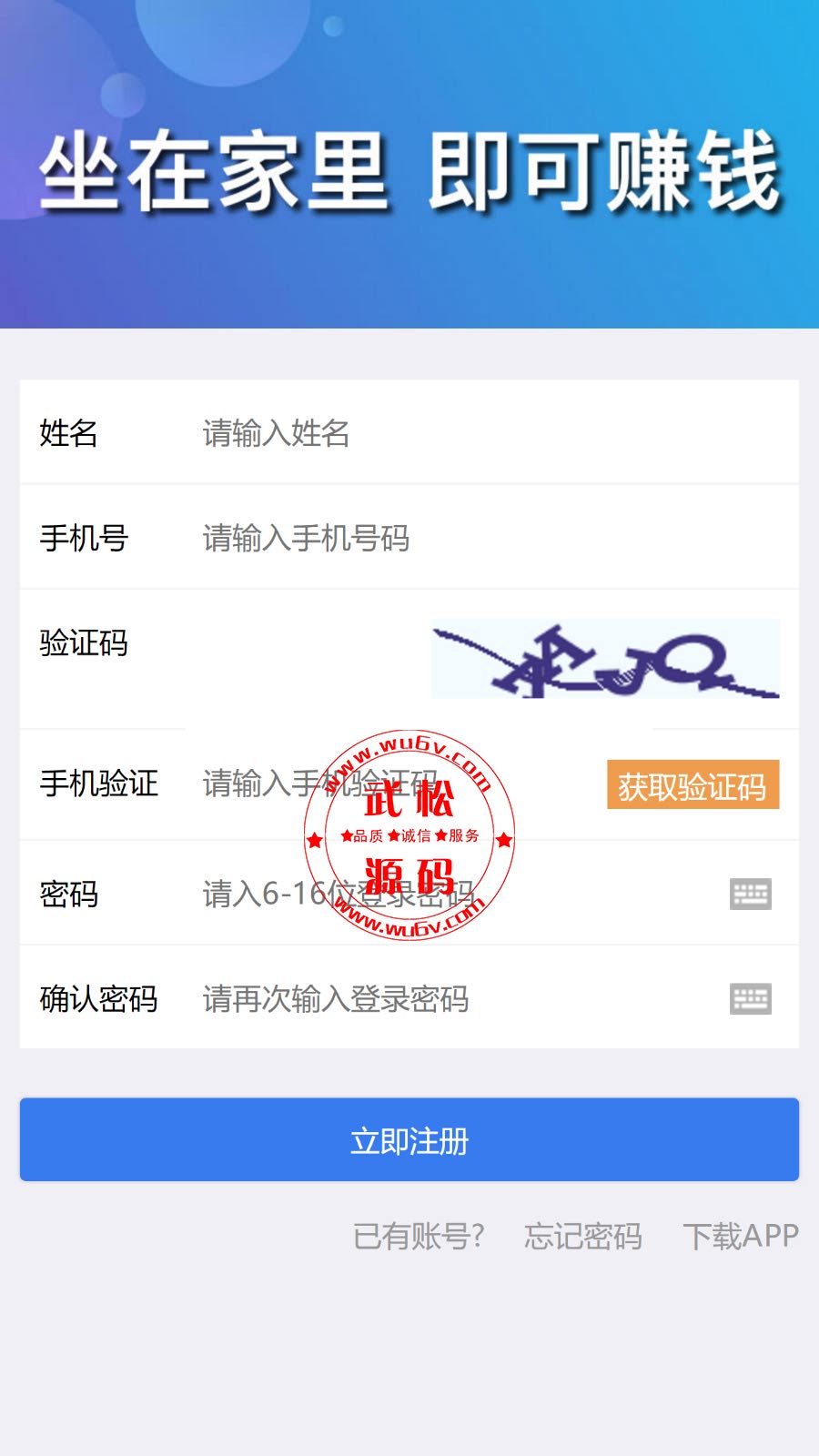
Task: Refresh the captcha image
Action: click(605, 659)
